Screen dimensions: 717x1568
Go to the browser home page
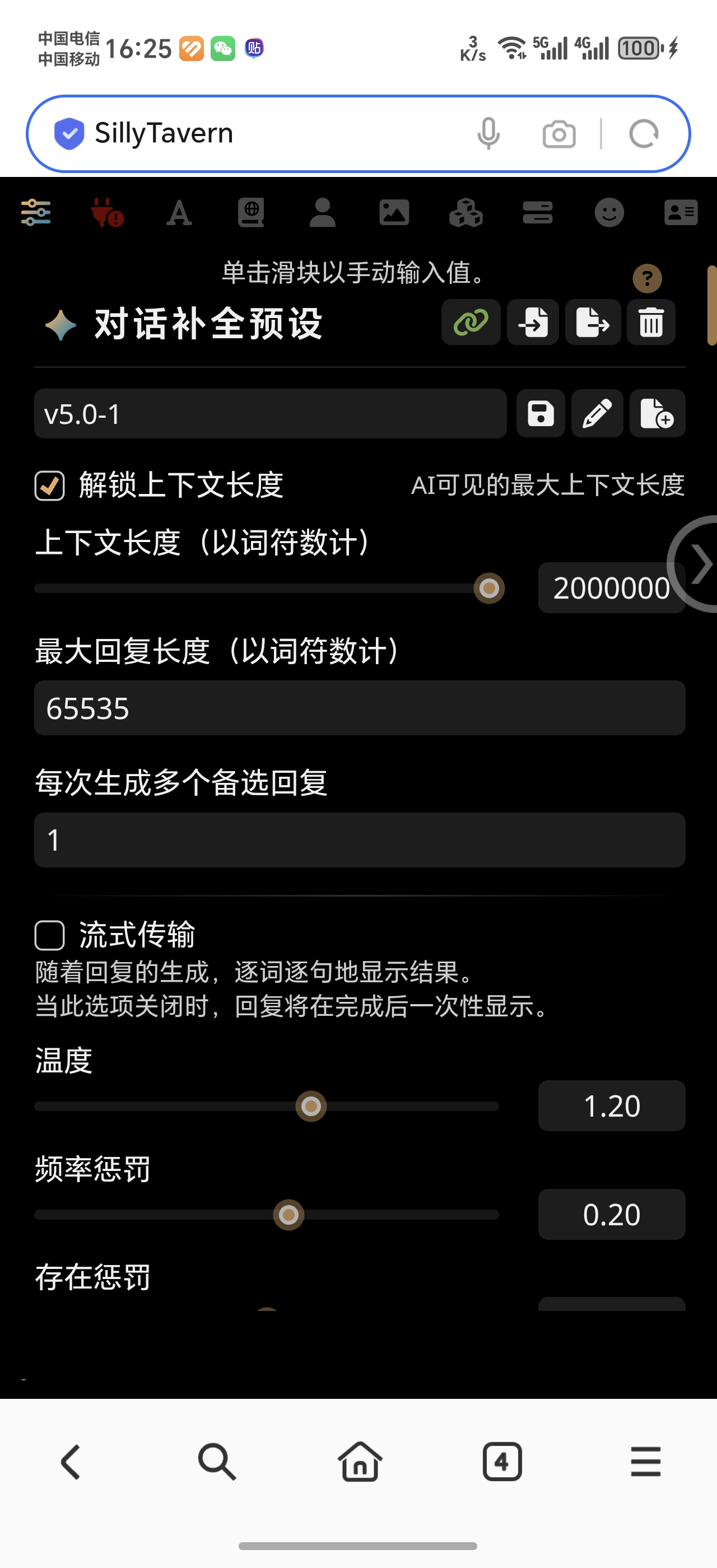pyautogui.click(x=360, y=1461)
